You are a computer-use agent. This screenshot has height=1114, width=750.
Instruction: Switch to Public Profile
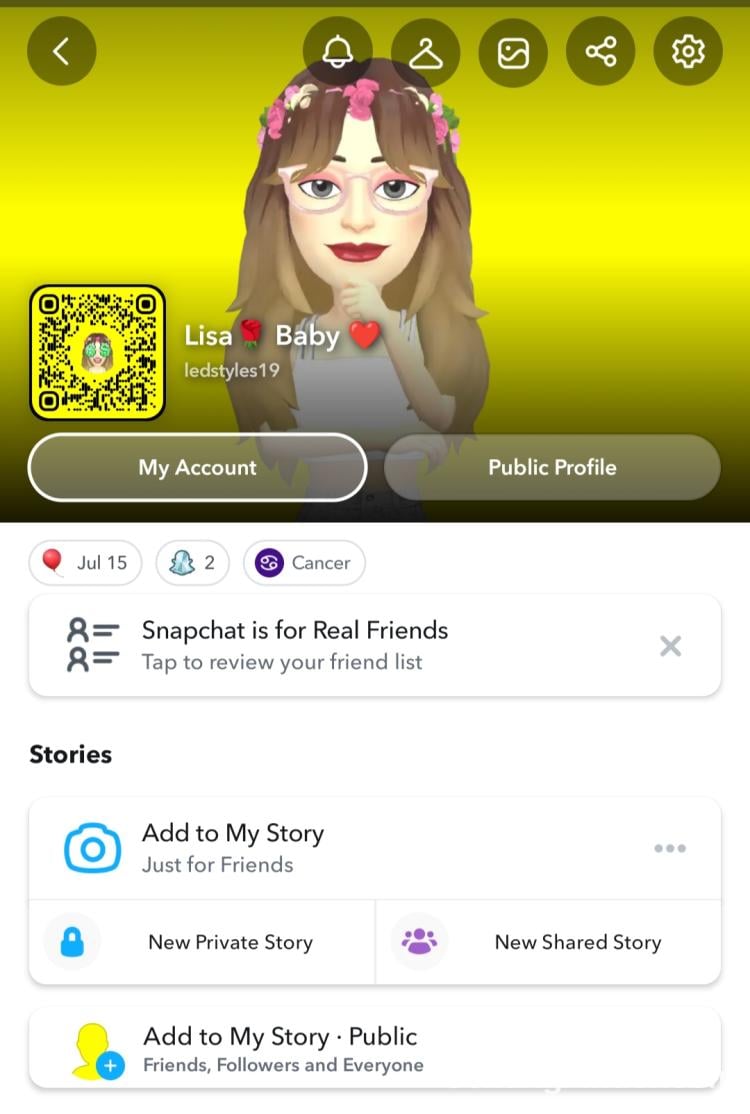point(552,467)
